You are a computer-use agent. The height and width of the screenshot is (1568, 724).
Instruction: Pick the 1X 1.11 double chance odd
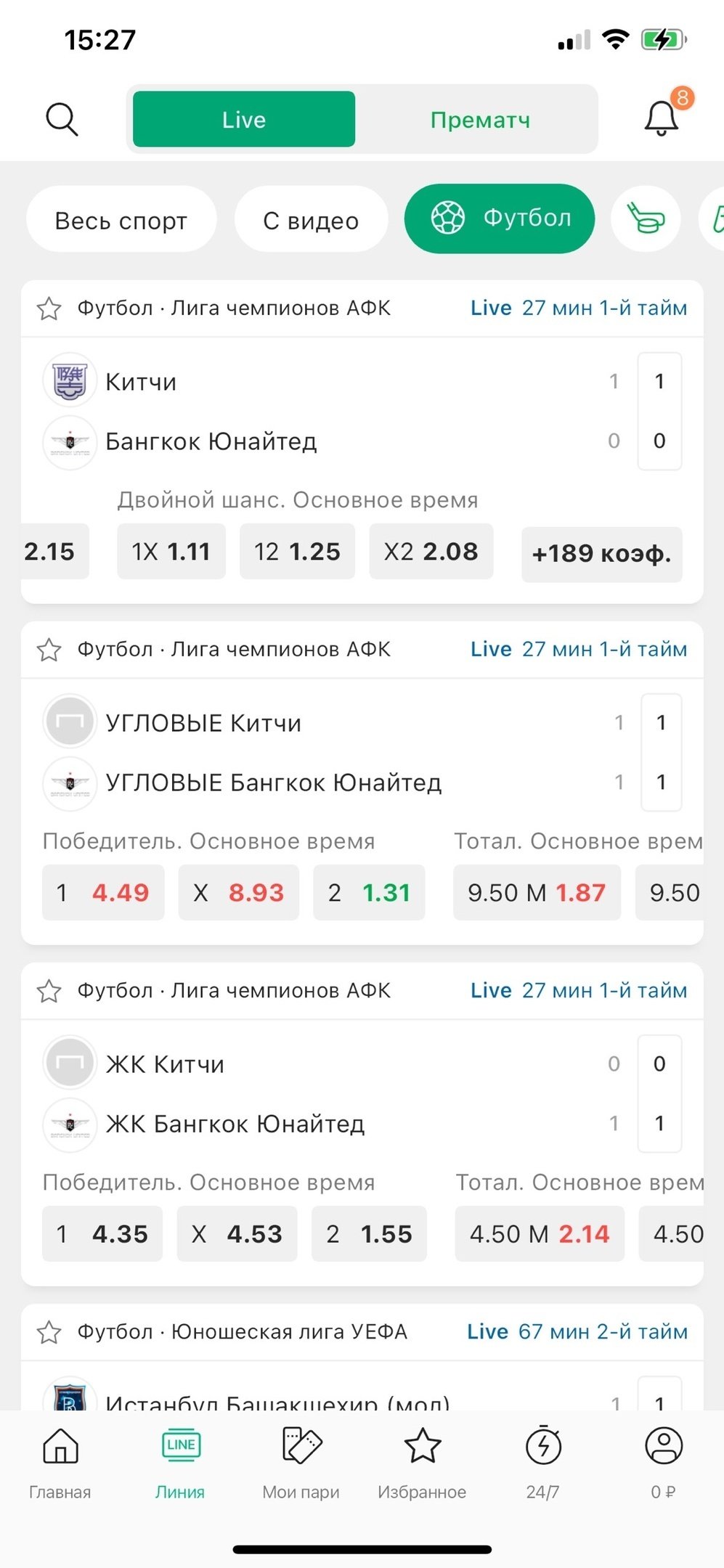click(171, 552)
